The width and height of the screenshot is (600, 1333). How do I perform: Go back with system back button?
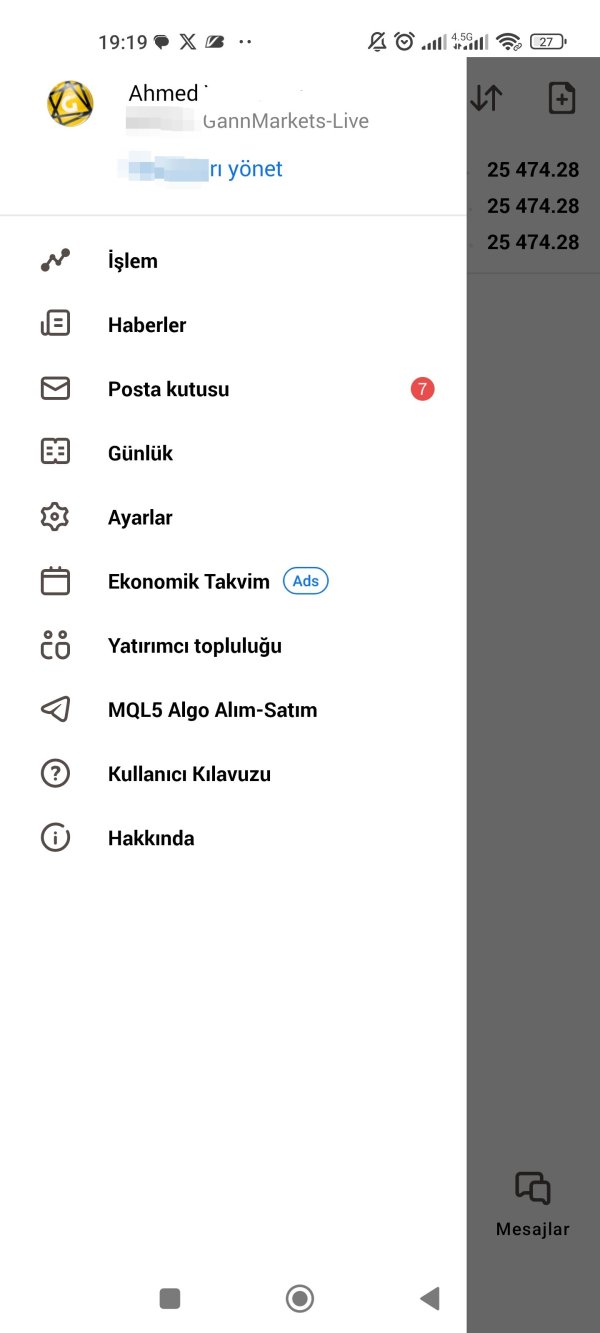coord(430,1298)
